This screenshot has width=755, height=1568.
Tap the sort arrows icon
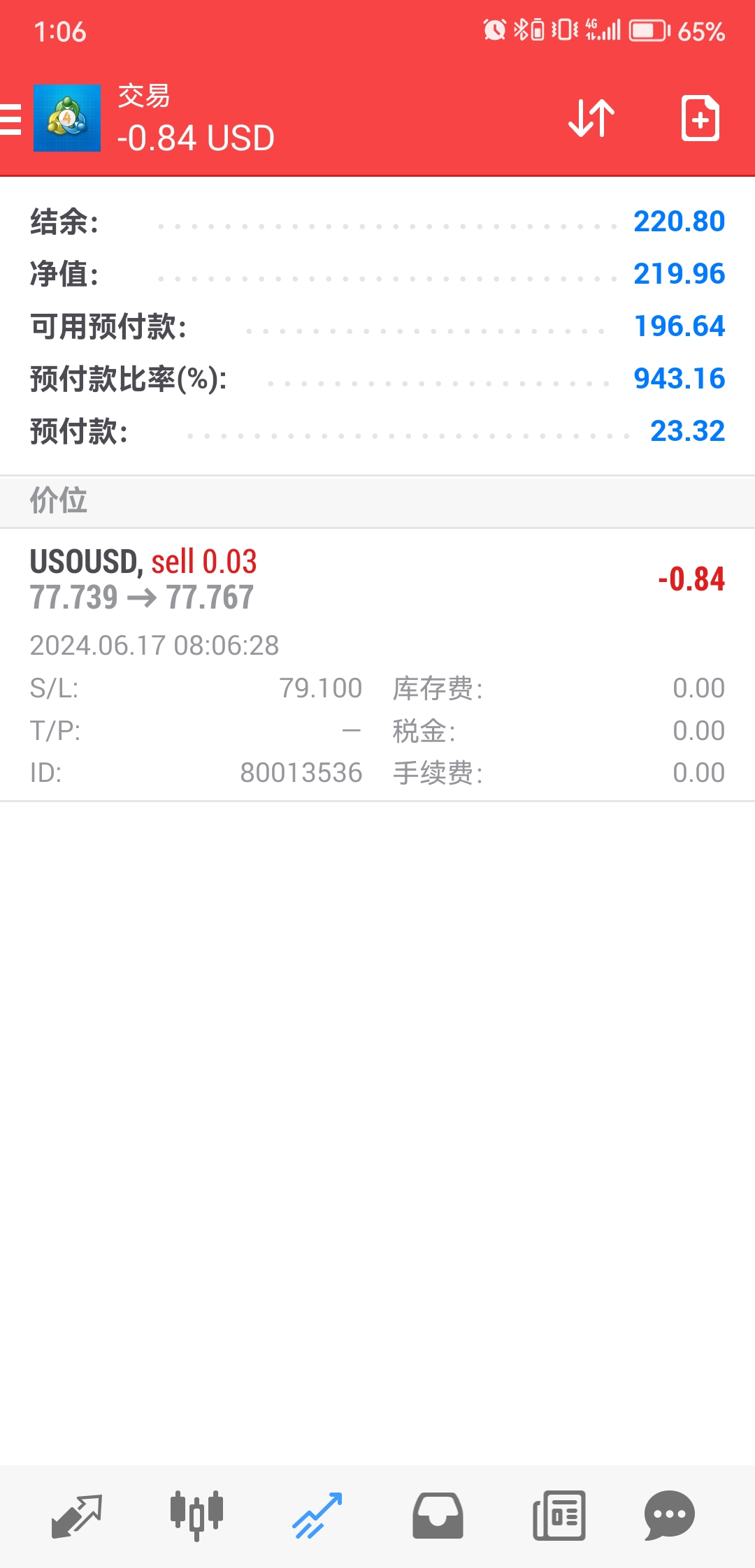point(591,118)
